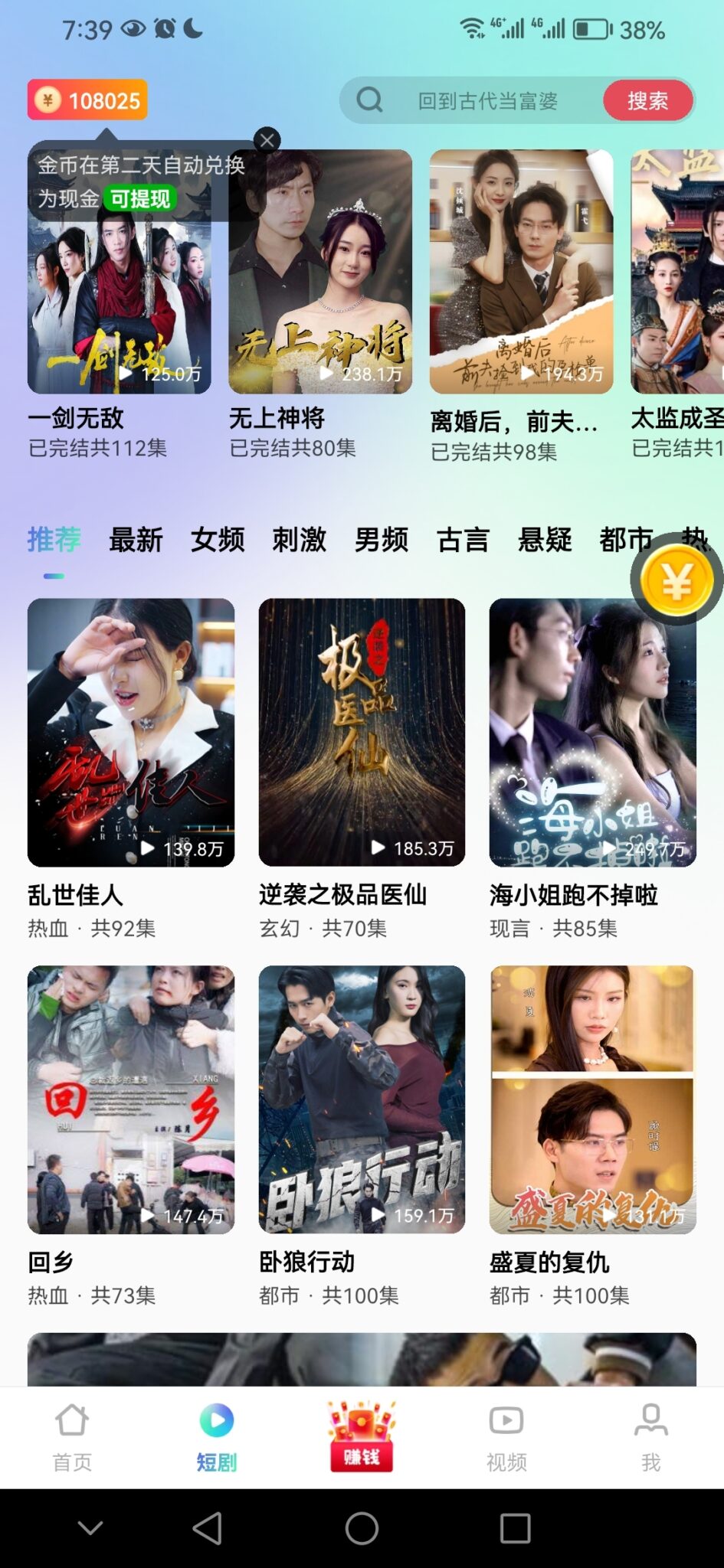This screenshot has width=724, height=1568.
Task: Tap the coin balance badge showing 108025
Action: (x=88, y=100)
